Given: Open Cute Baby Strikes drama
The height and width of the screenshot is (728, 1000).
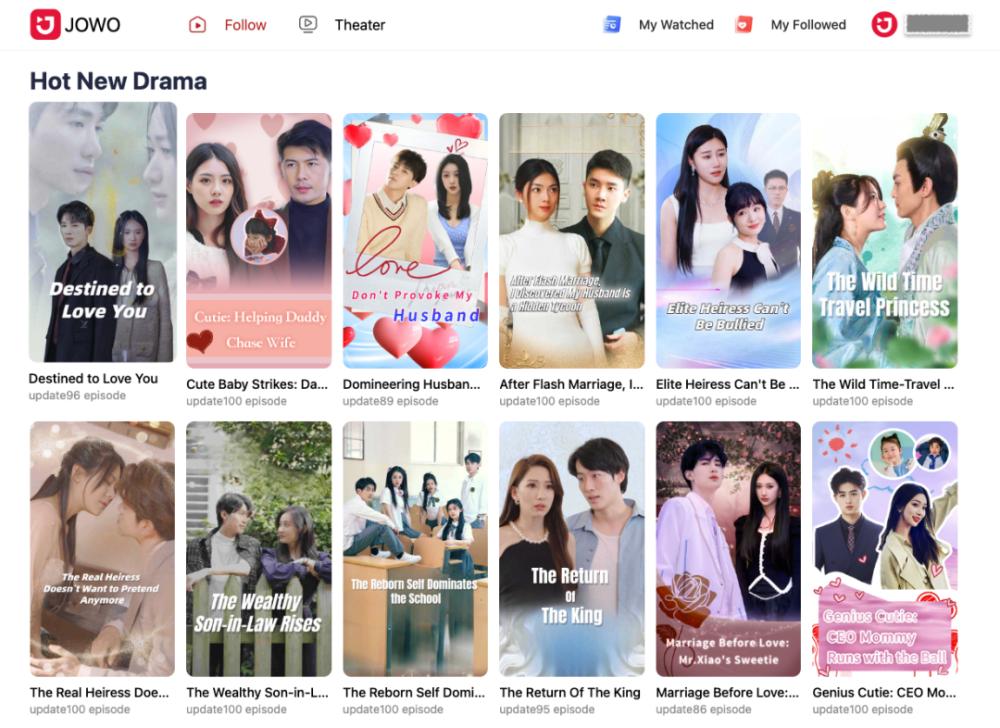Looking at the screenshot, I should [x=258, y=240].
